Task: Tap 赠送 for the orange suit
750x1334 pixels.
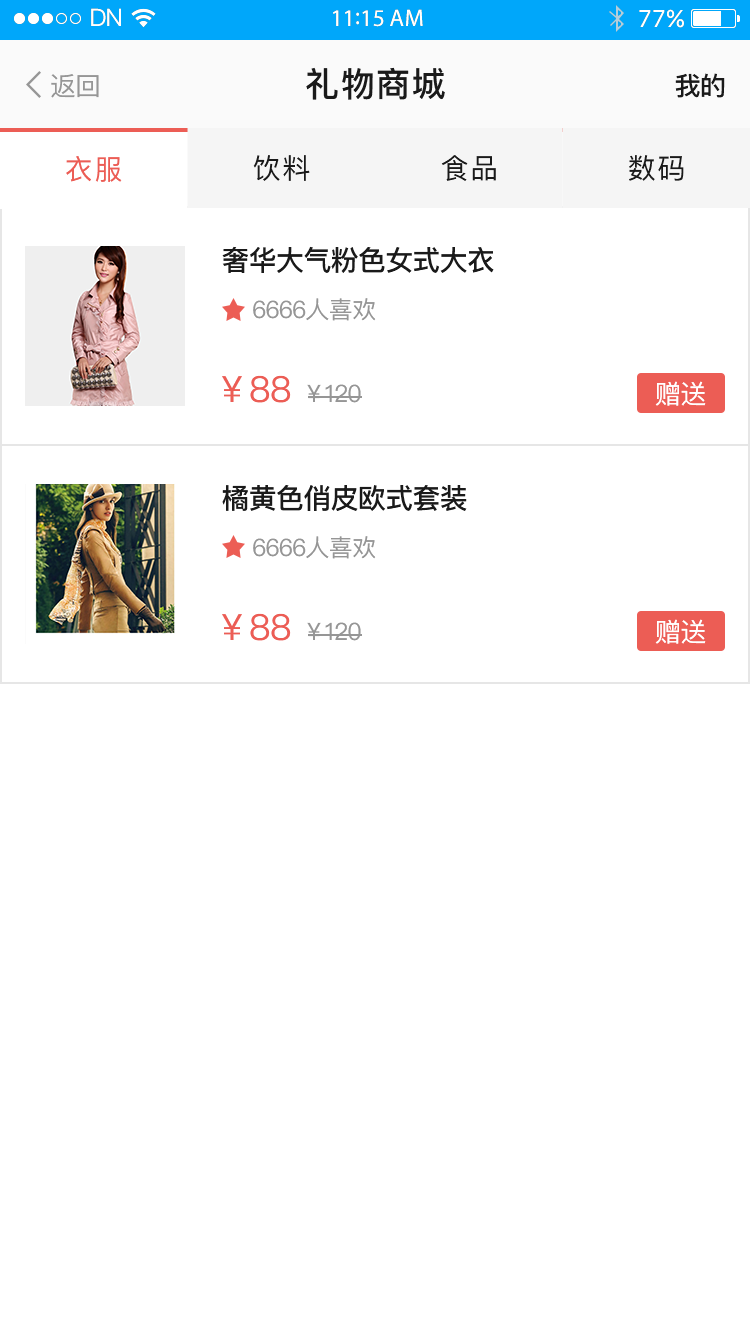Action: [680, 631]
